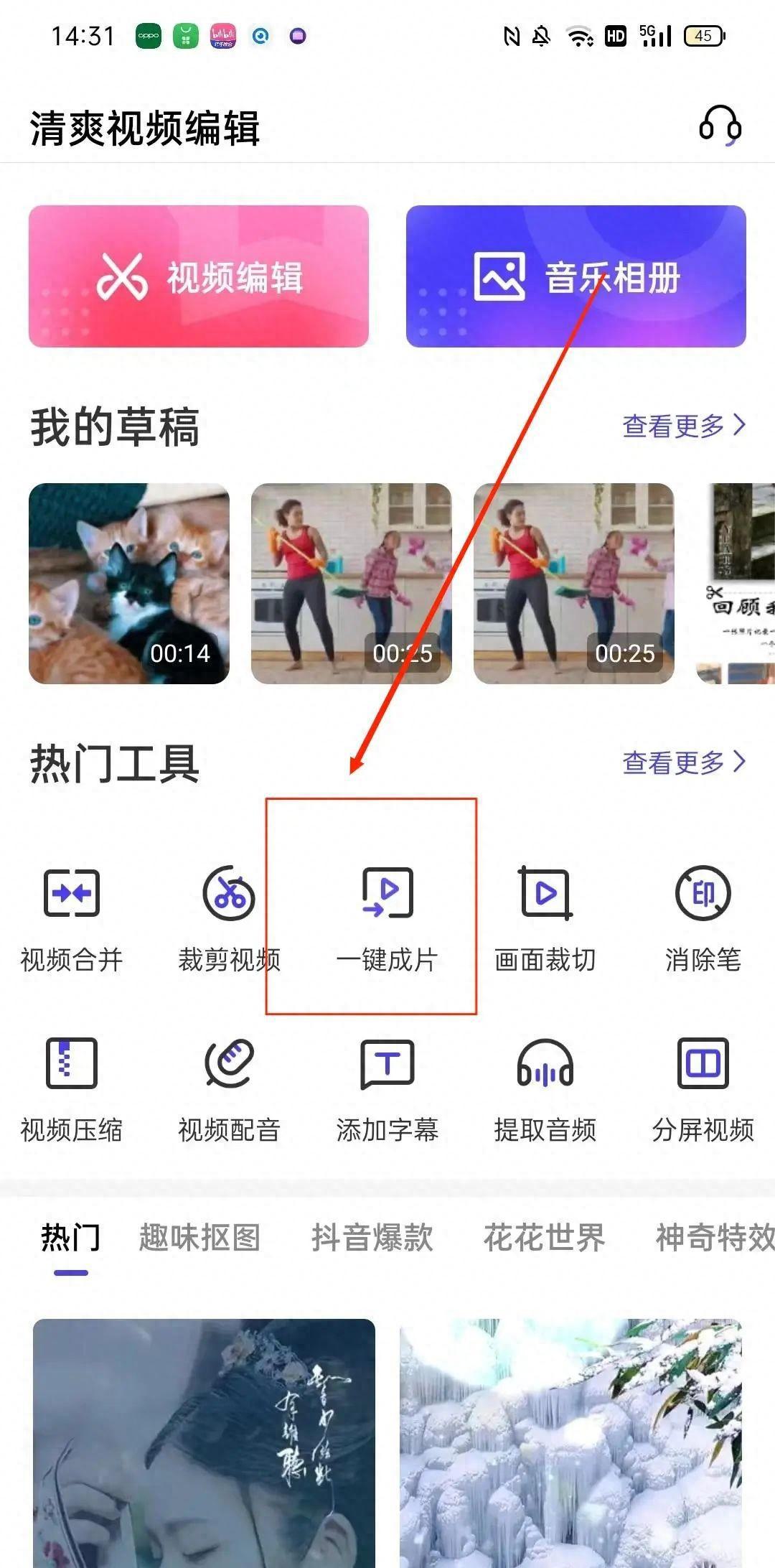Viewport: 775px width, 1568px height.
Task: Launch the 一键成片 one-tap video tool
Action: click(x=387, y=918)
